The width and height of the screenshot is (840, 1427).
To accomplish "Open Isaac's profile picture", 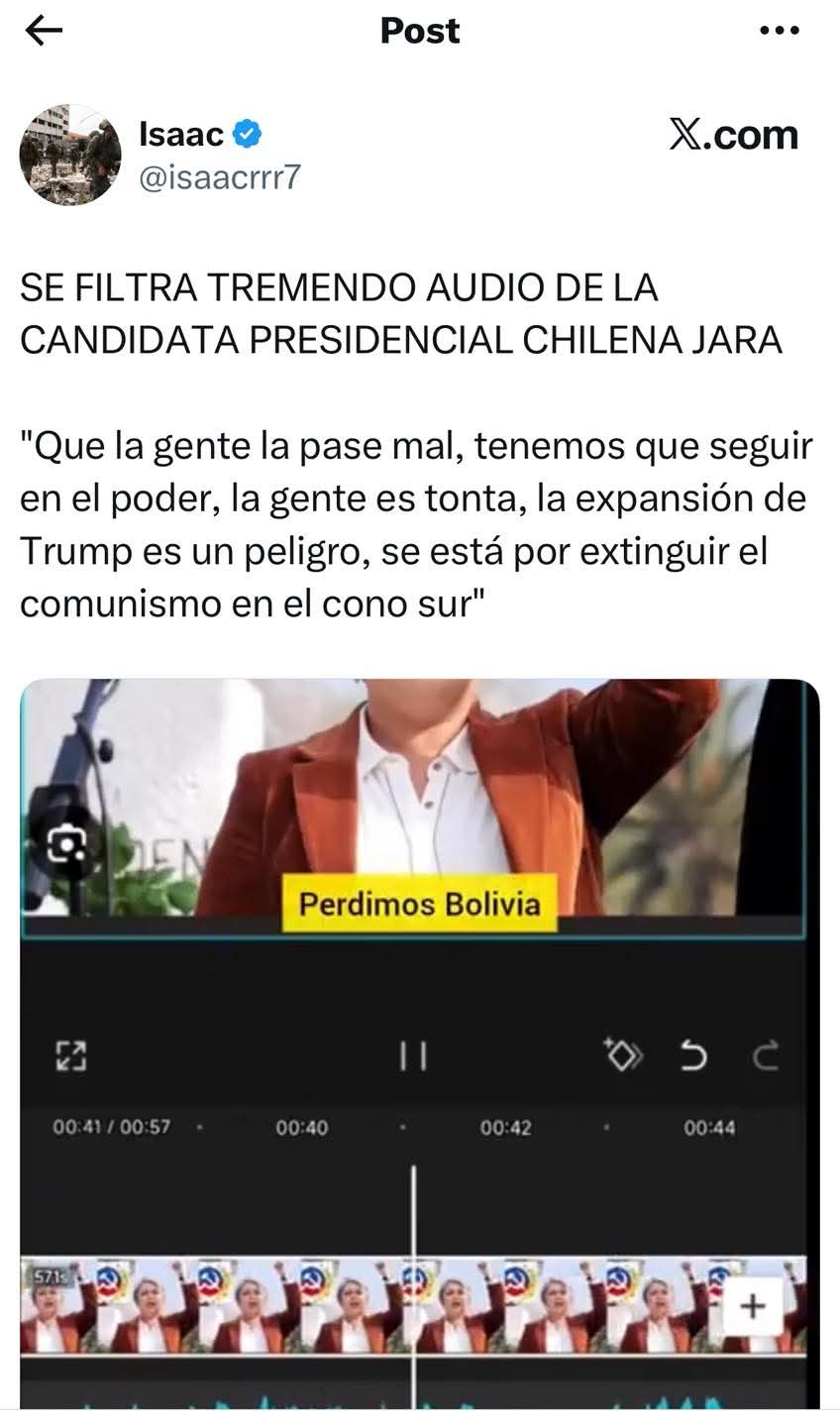I will 70,155.
